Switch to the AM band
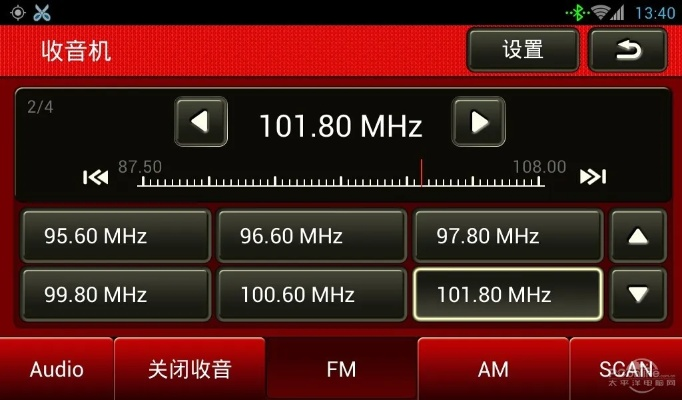The width and height of the screenshot is (682, 400). click(493, 369)
